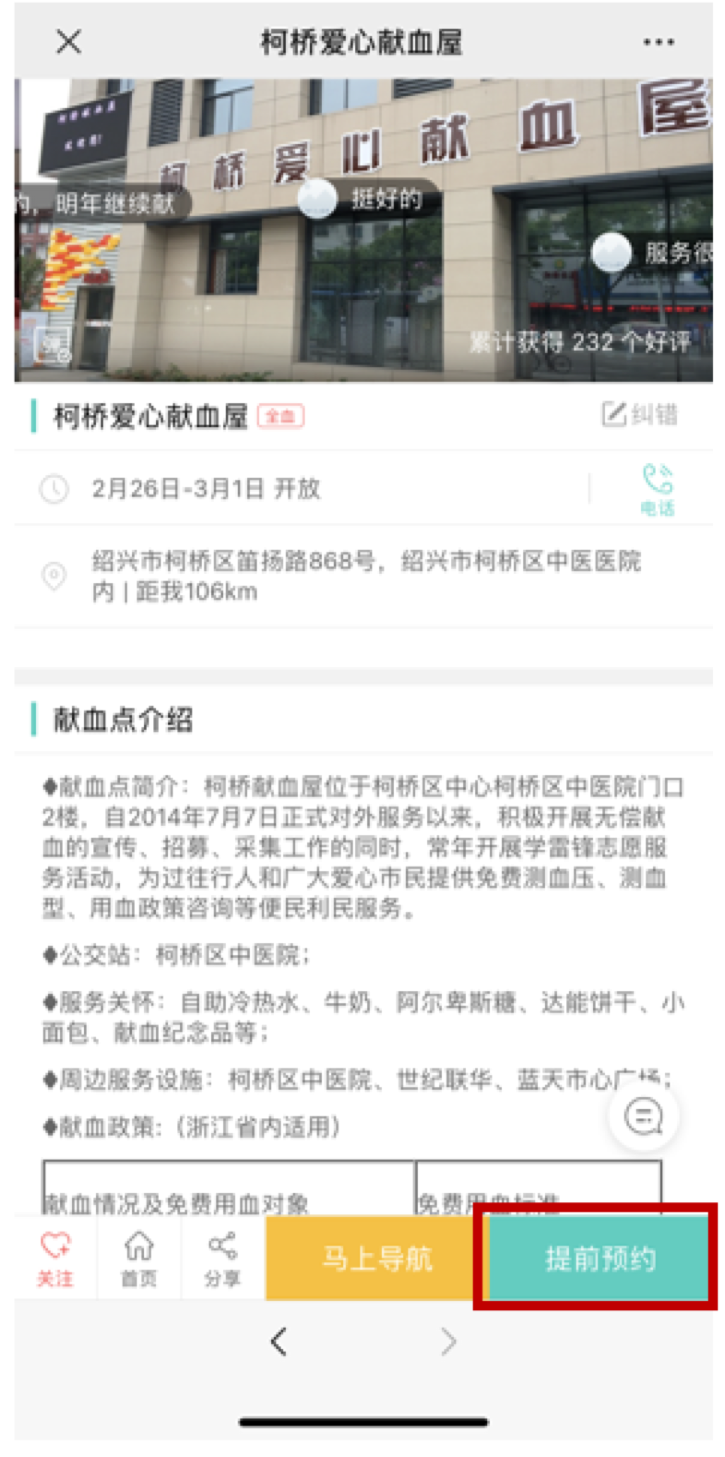Go back with the browser back arrow
This screenshot has height=1457, width=725.
pos(279,1342)
